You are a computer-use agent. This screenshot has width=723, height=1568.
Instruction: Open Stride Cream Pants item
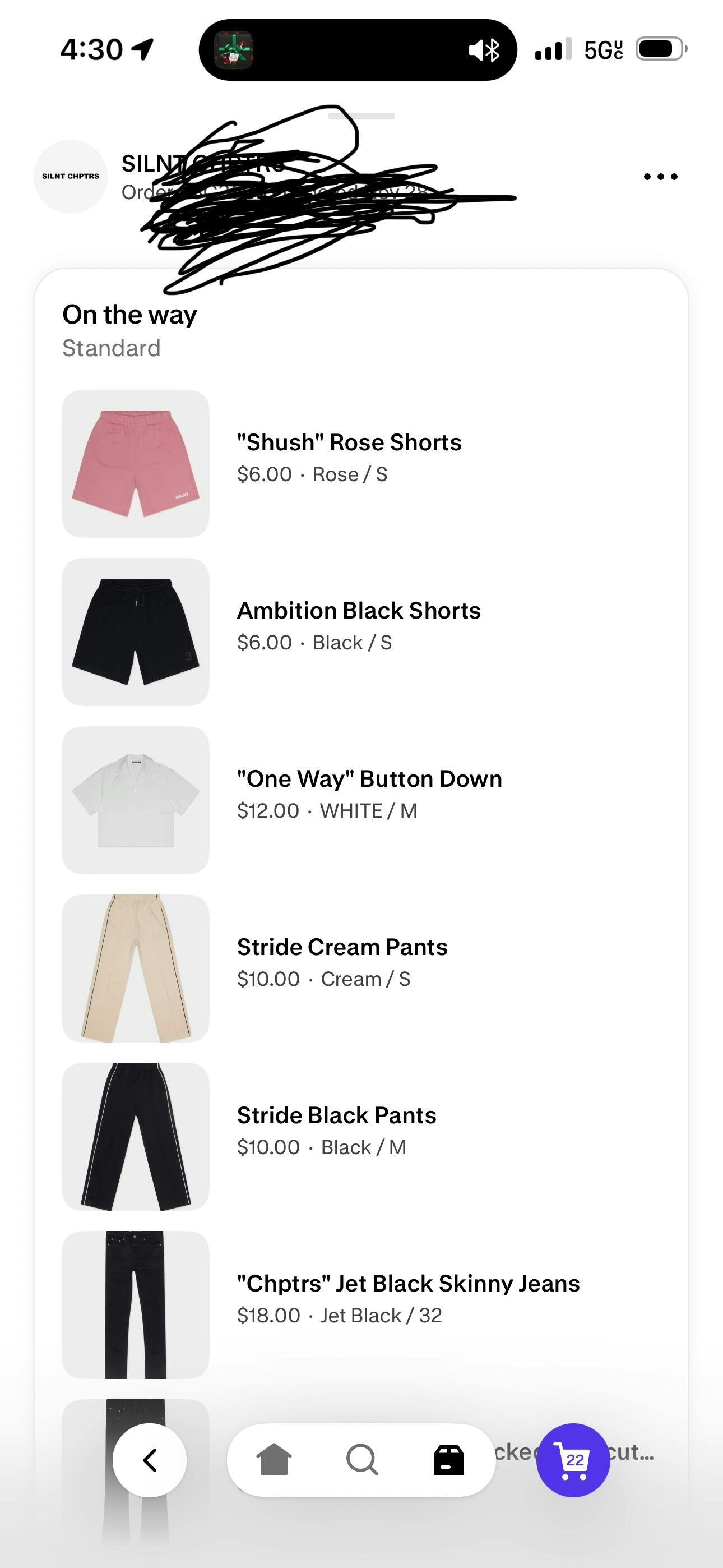(342, 948)
